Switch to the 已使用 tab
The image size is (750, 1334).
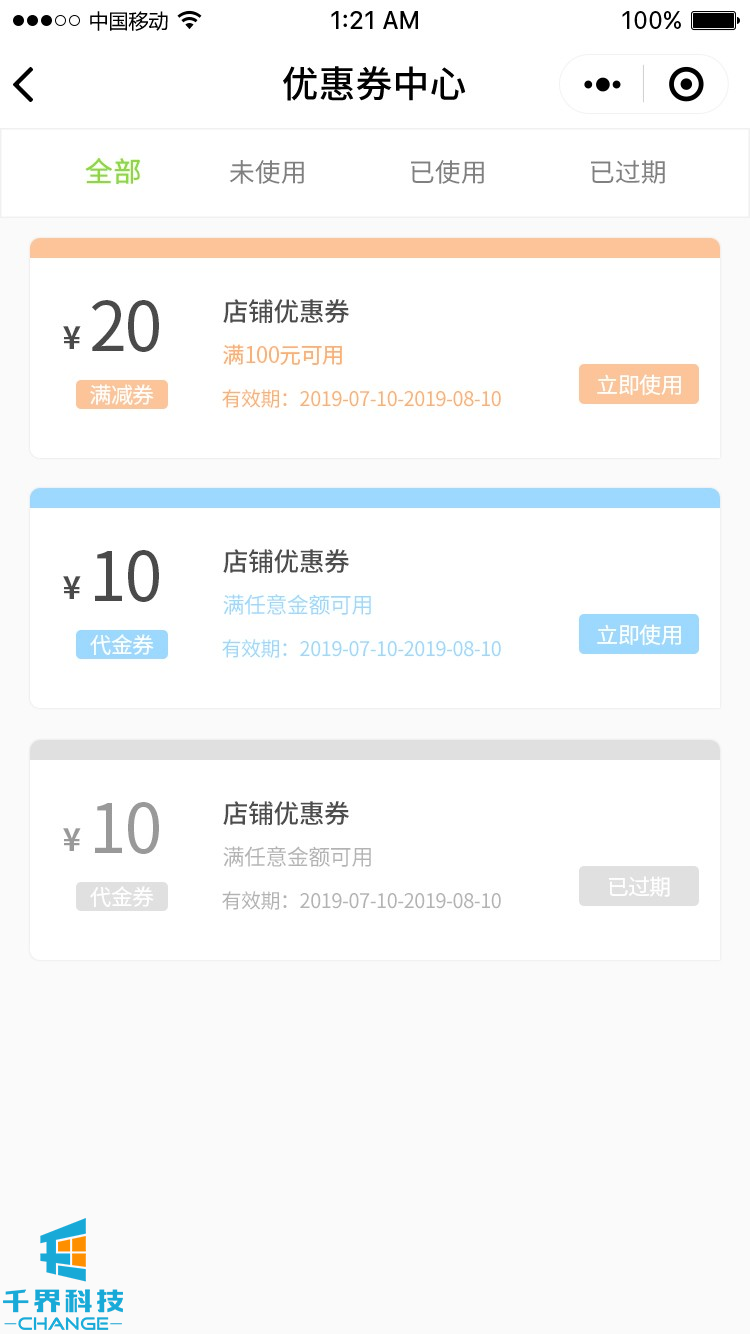pos(447,172)
